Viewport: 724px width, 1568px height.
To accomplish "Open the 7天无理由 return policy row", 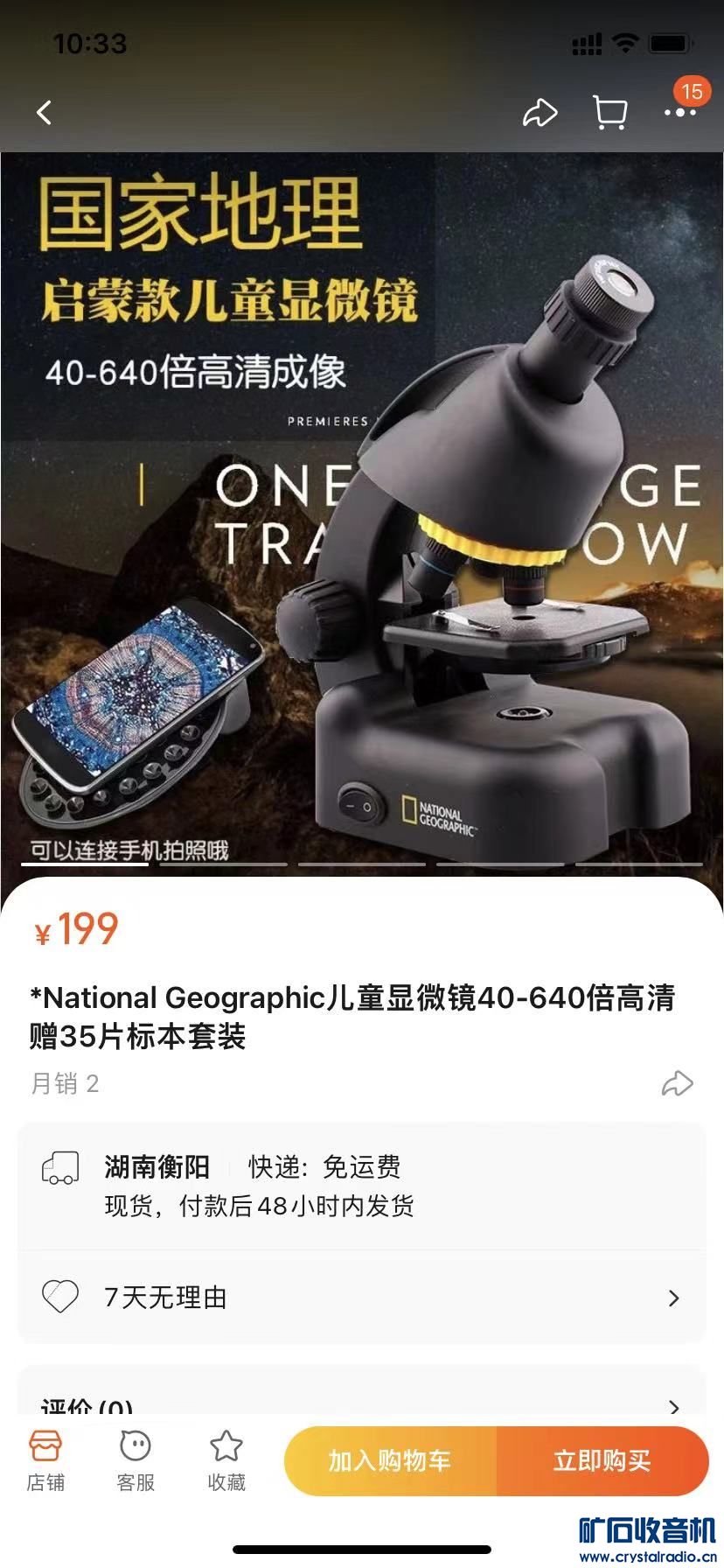I will pyautogui.click(x=361, y=1297).
